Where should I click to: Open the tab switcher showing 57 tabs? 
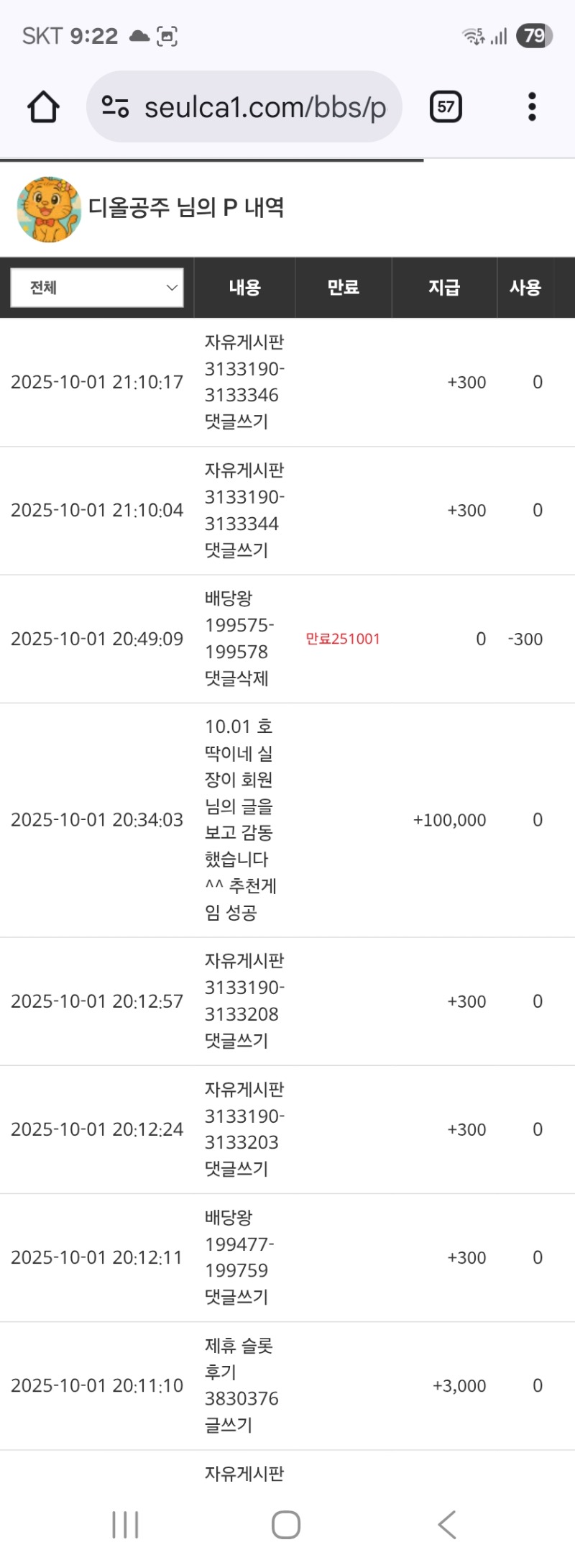coord(446,107)
